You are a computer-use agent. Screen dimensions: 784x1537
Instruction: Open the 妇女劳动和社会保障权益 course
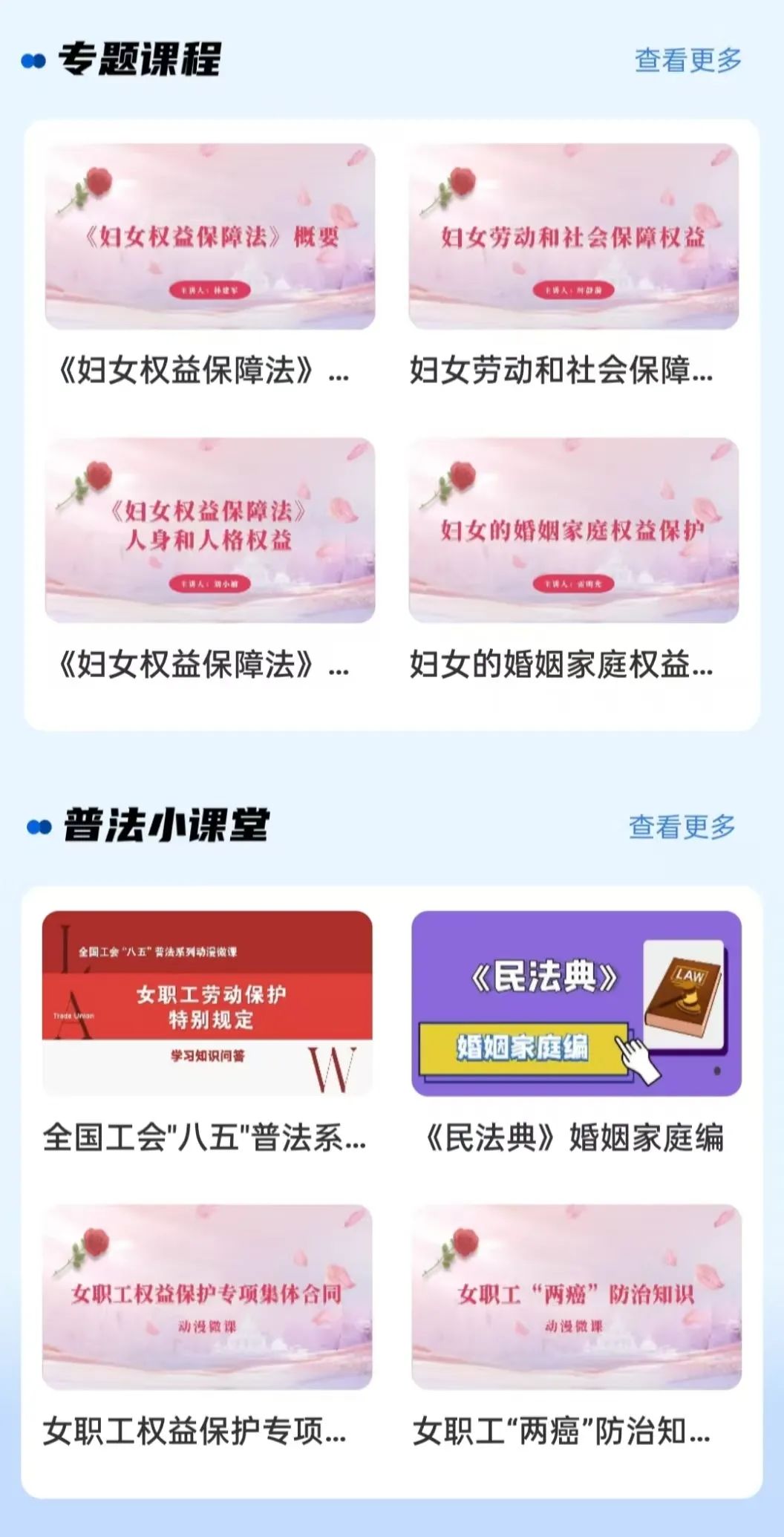tap(573, 236)
